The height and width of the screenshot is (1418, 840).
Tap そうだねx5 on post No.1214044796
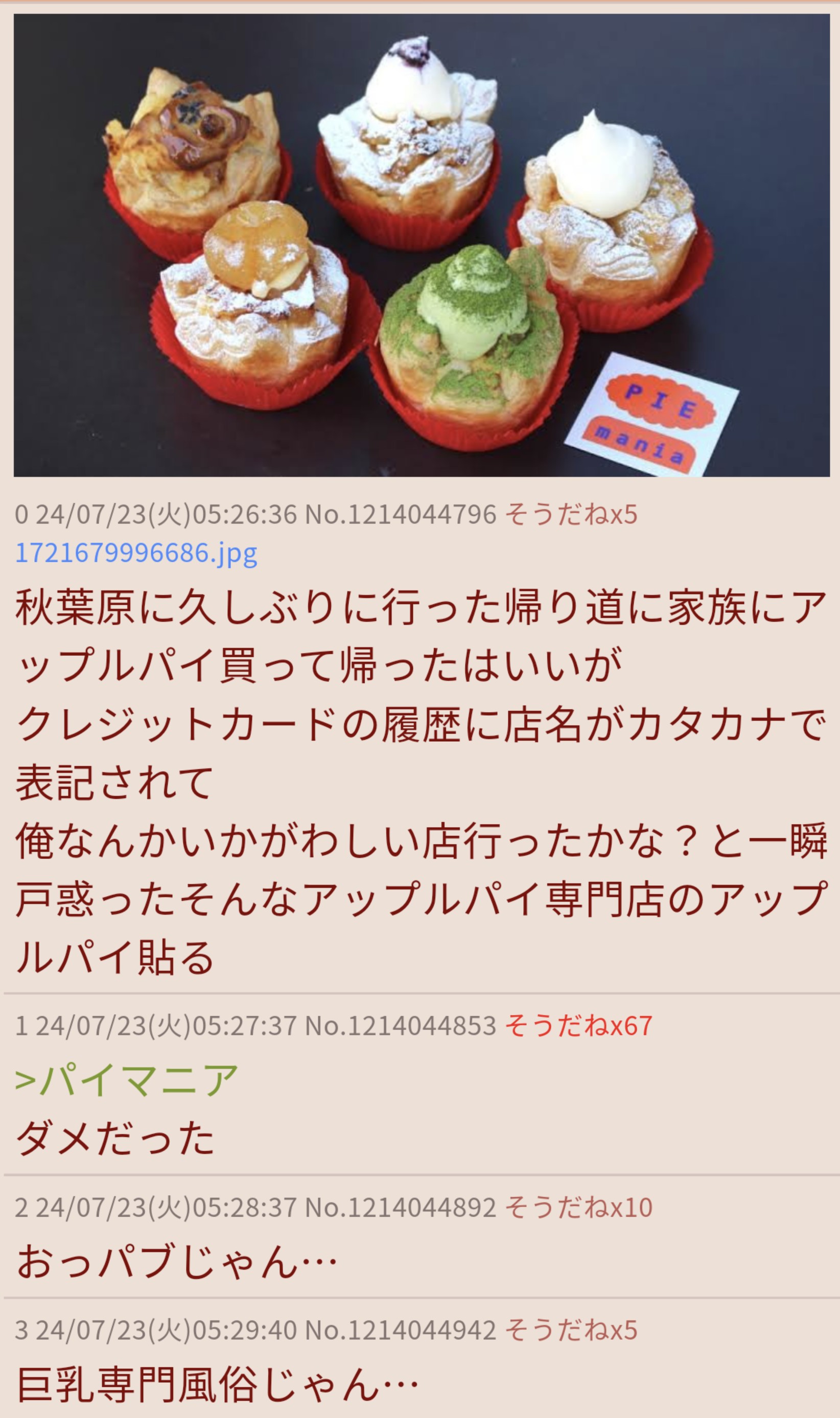[x=571, y=514]
